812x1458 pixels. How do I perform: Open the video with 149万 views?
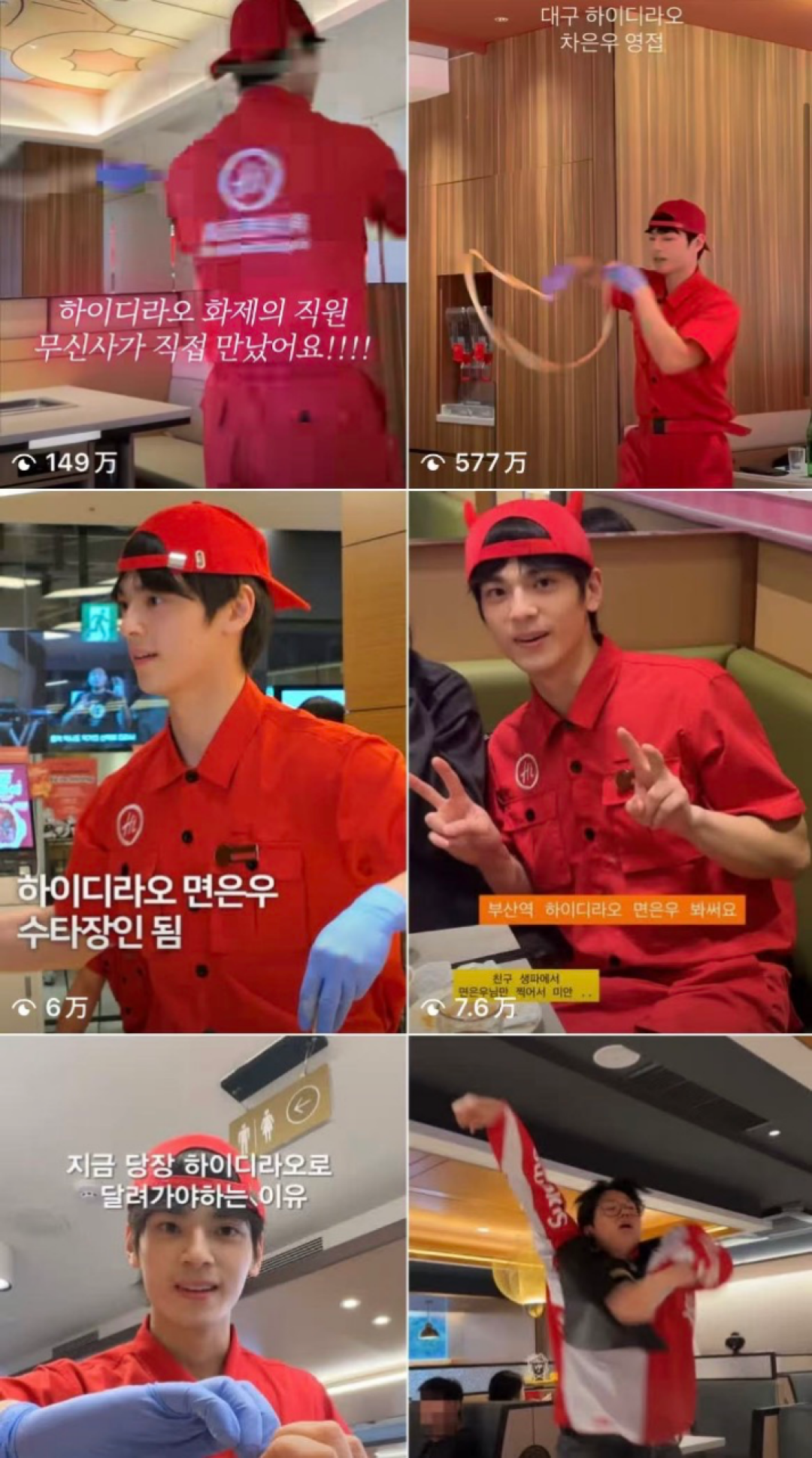click(x=202, y=244)
